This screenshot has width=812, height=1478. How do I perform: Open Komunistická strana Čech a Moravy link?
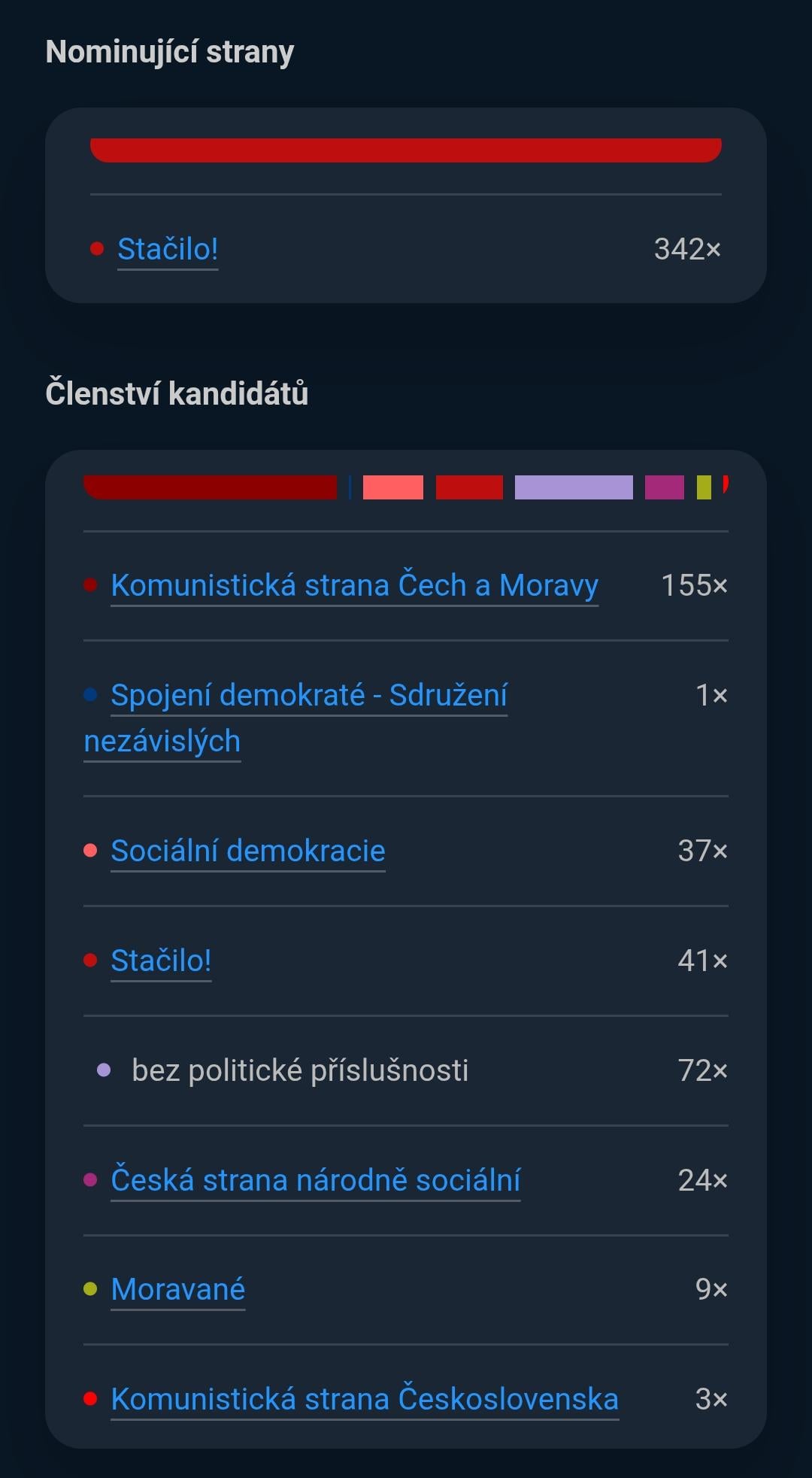(x=354, y=585)
